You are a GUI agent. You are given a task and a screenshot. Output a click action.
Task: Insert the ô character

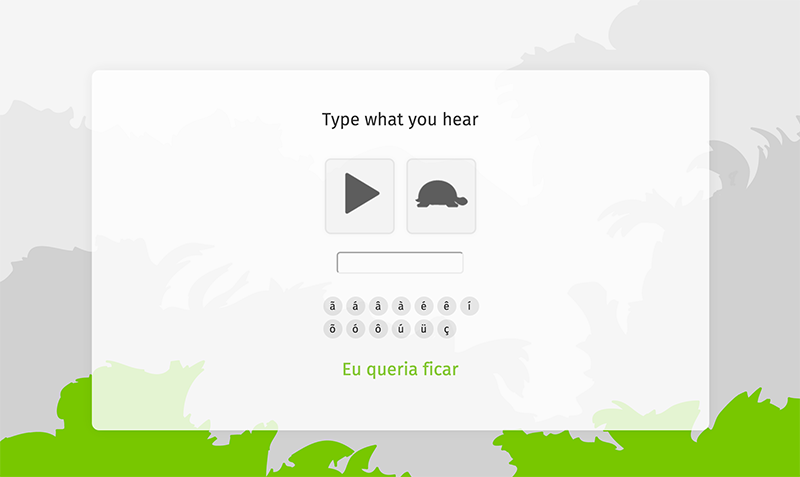378,328
